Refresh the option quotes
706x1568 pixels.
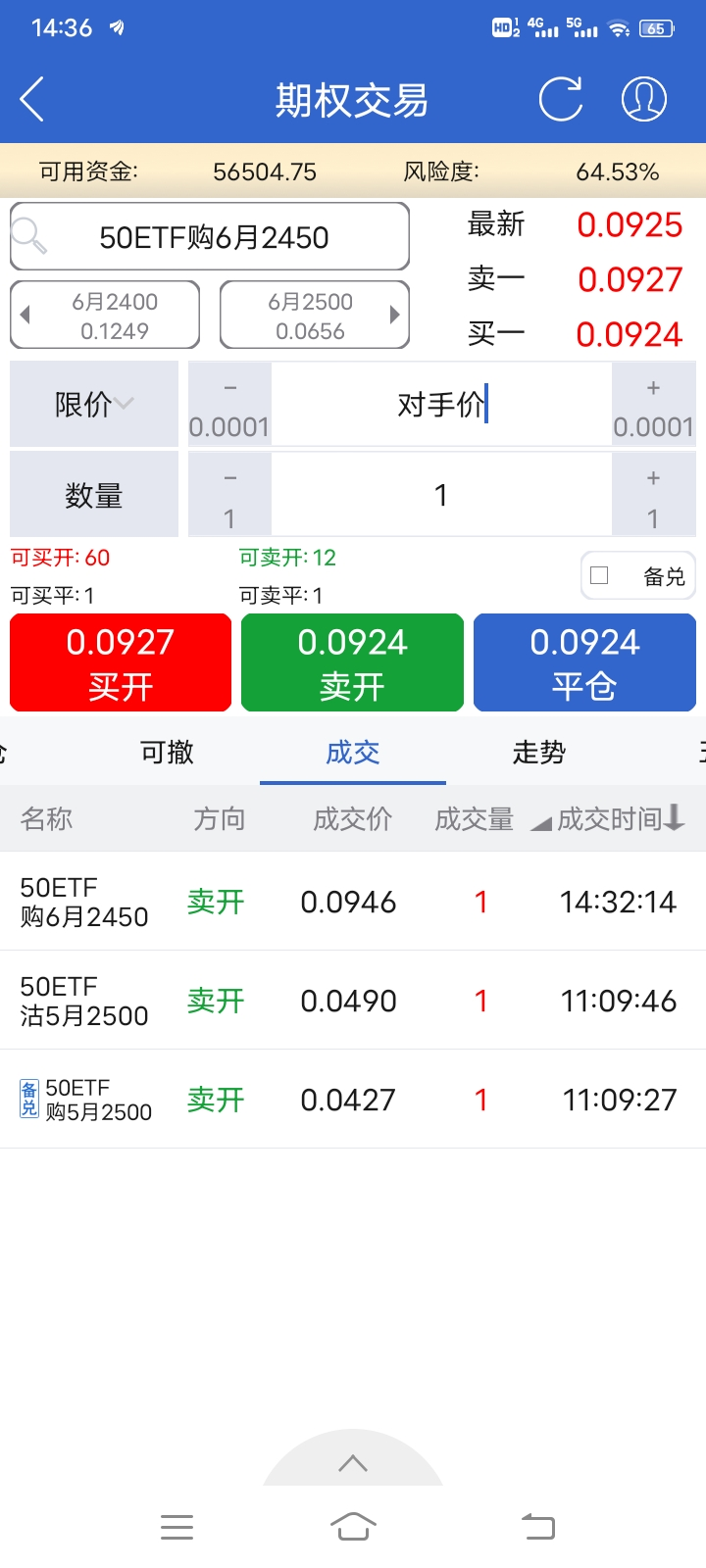tap(561, 99)
